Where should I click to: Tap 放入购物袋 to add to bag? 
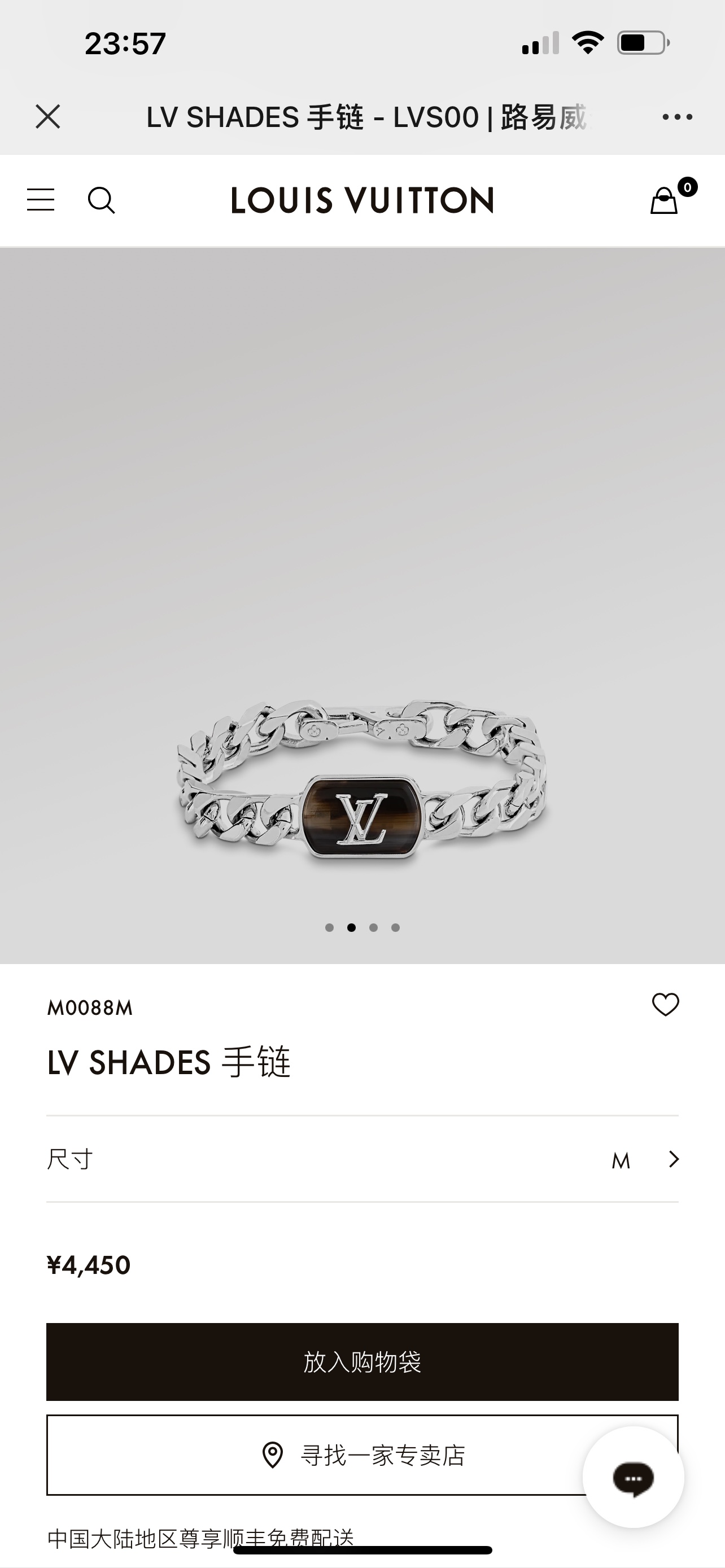(x=362, y=1361)
